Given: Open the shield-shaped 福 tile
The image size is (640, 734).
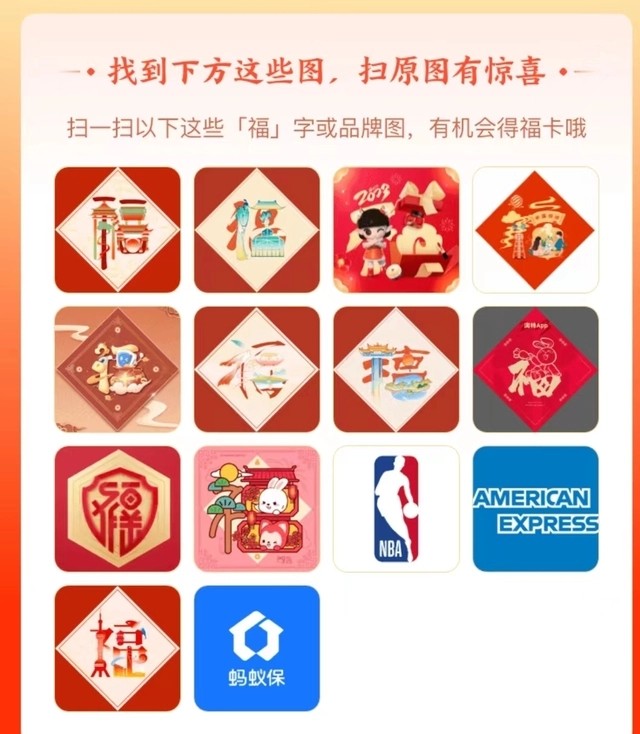Looking at the screenshot, I should coord(118,509).
